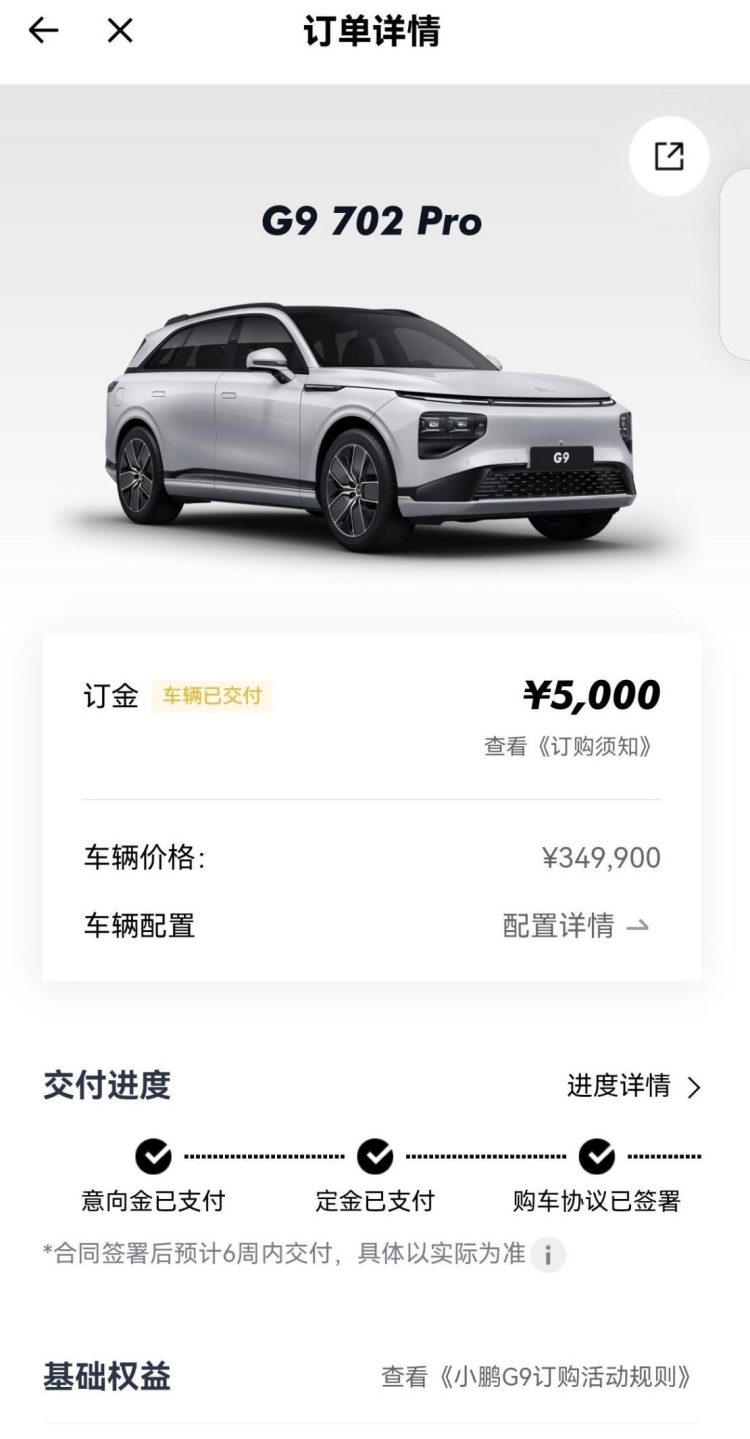Image resolution: width=750 pixels, height=1439 pixels.
Task: Open 《小鹏G9订购活动规则》 link
Action: (x=536, y=1377)
